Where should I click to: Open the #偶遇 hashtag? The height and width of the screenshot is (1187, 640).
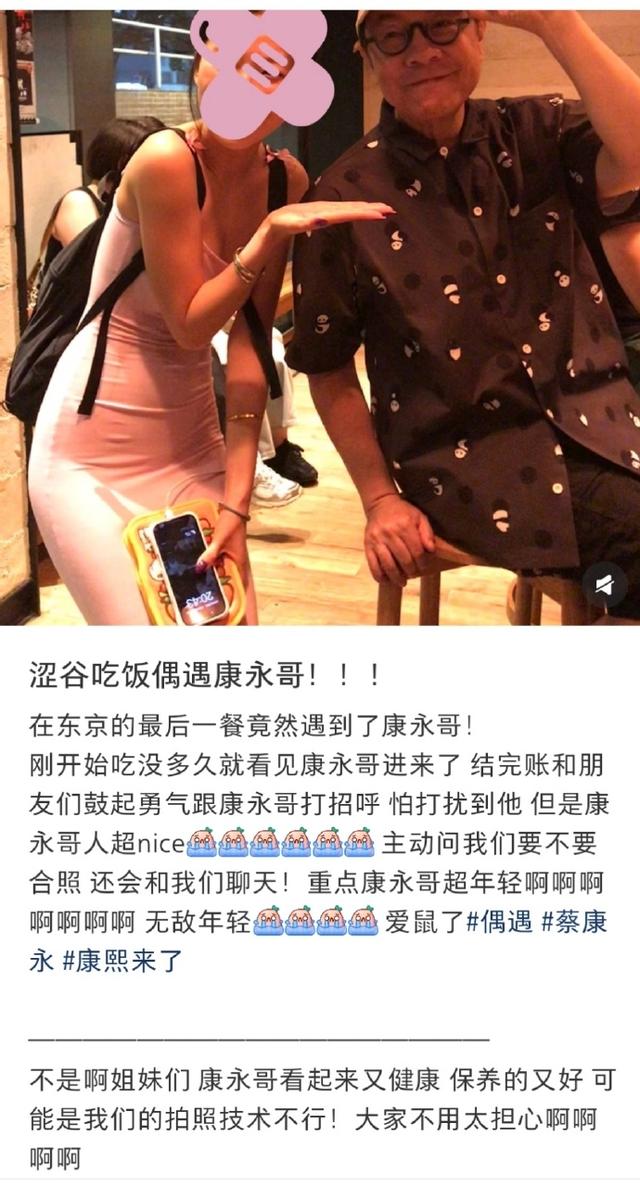tap(500, 922)
